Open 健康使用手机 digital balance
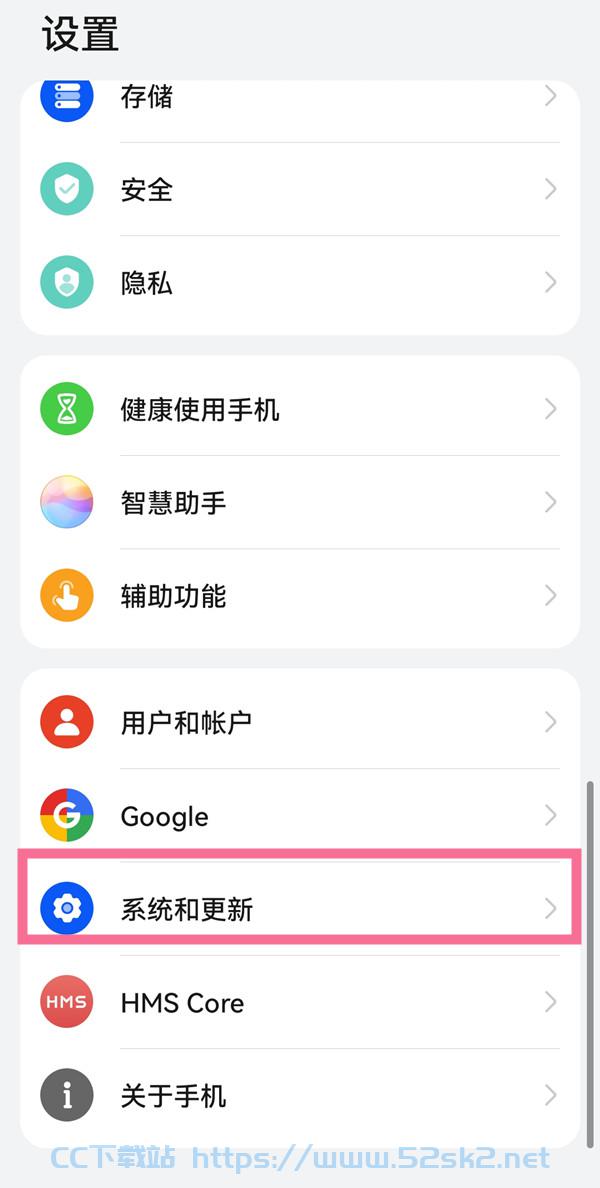The image size is (600, 1188). pos(300,409)
